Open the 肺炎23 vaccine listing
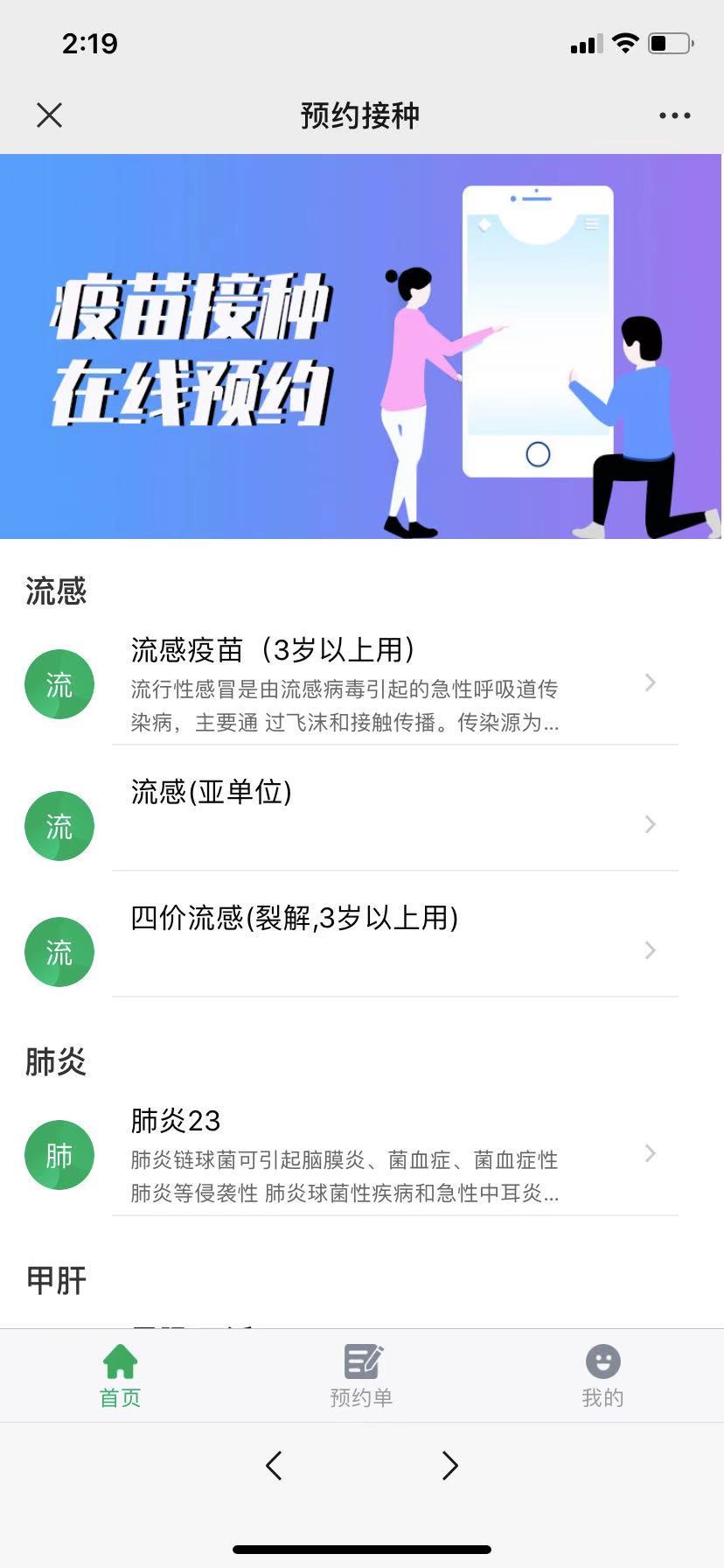Image resolution: width=724 pixels, height=1568 pixels. tap(350, 1155)
